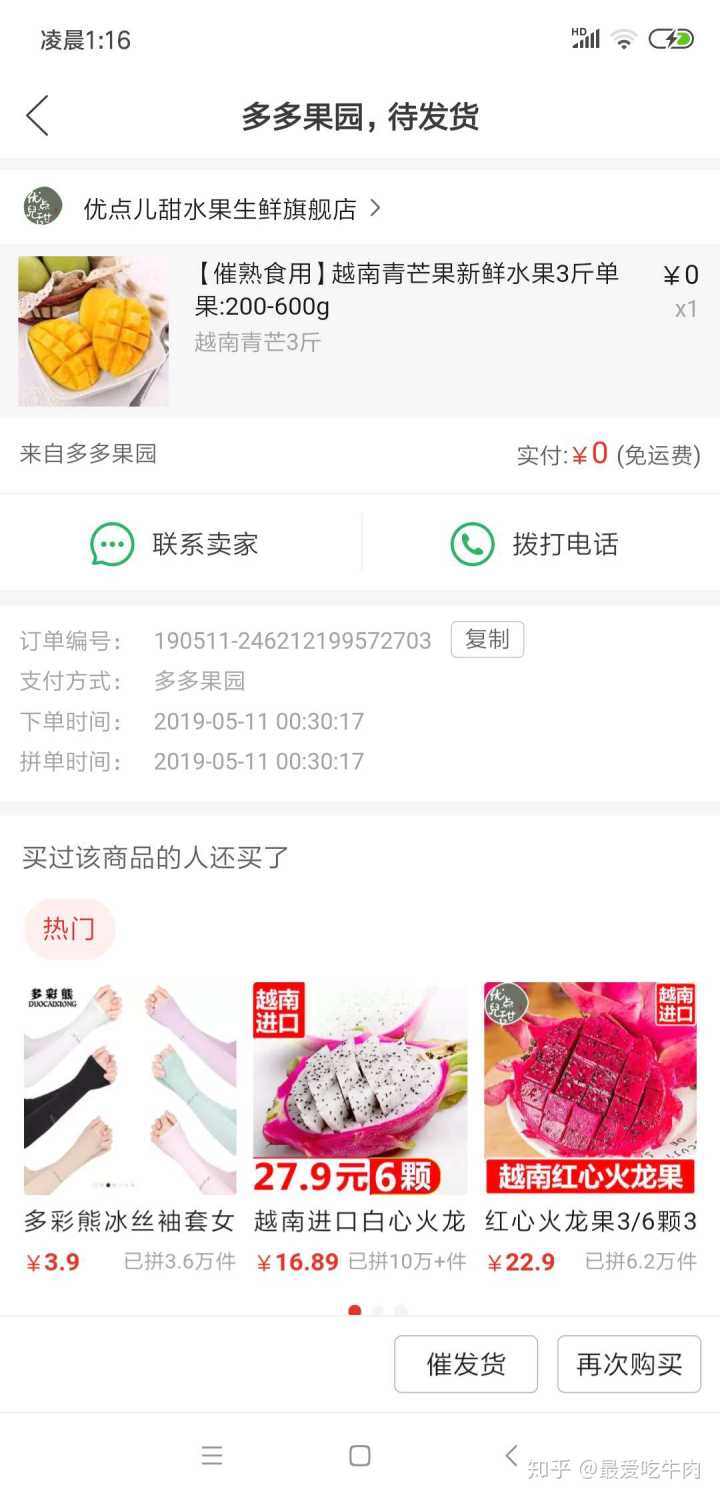This screenshot has height=1499, width=720.
Task: Tap 再次购买 to buy again
Action: pos(629,1364)
